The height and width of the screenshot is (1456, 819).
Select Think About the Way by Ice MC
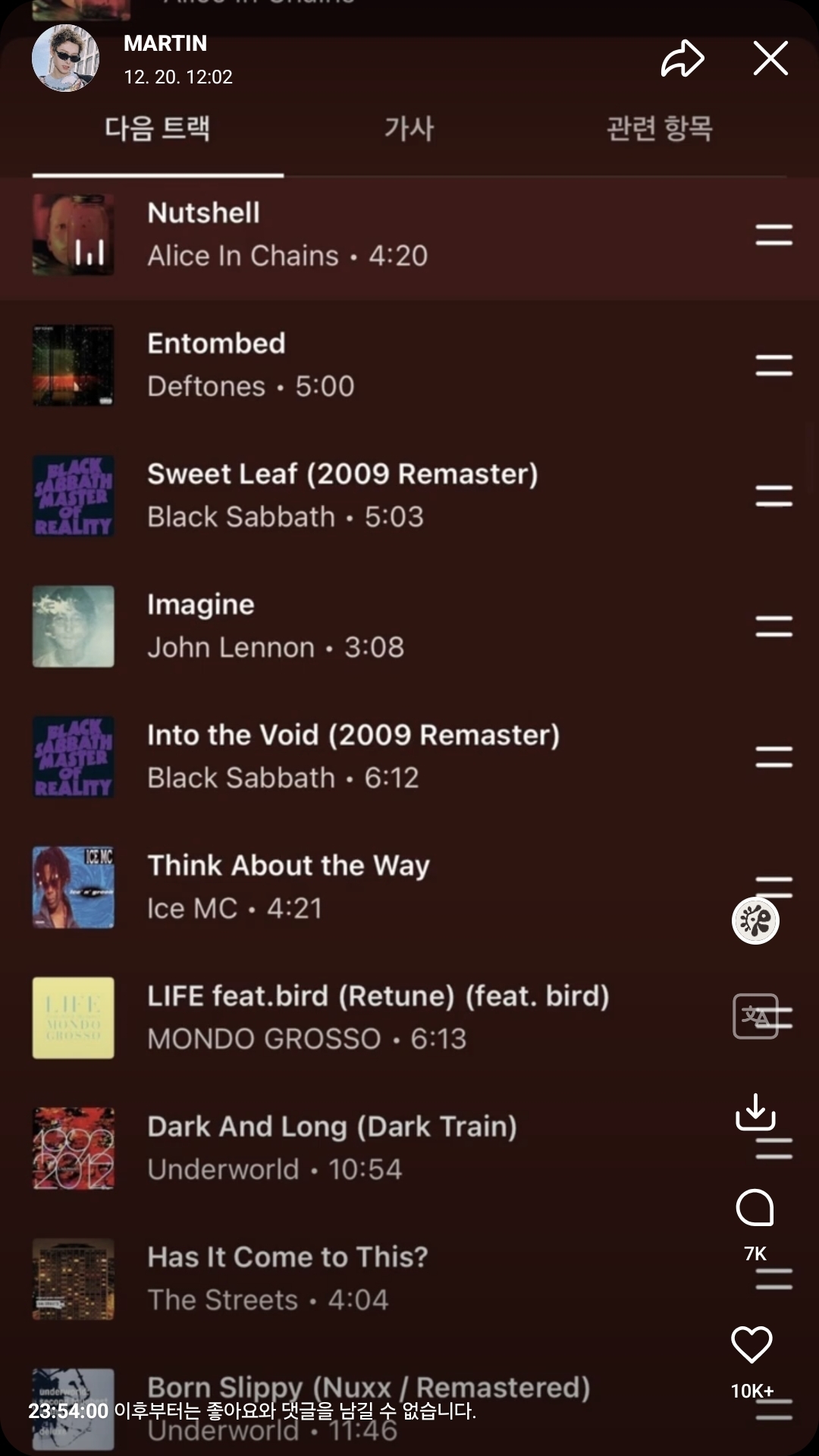[303, 887]
